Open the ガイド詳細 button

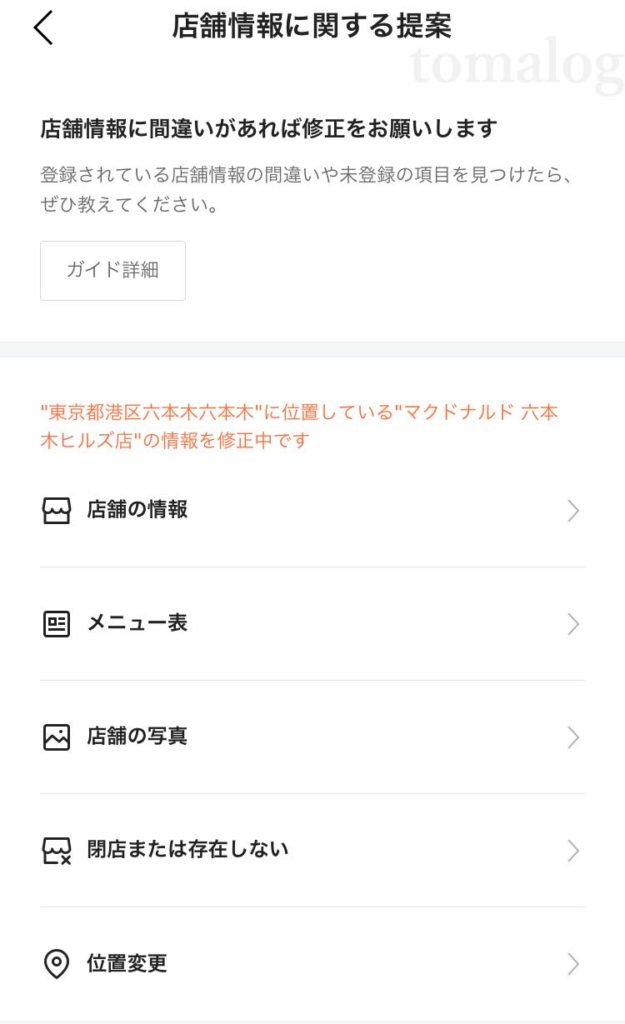[113, 270]
